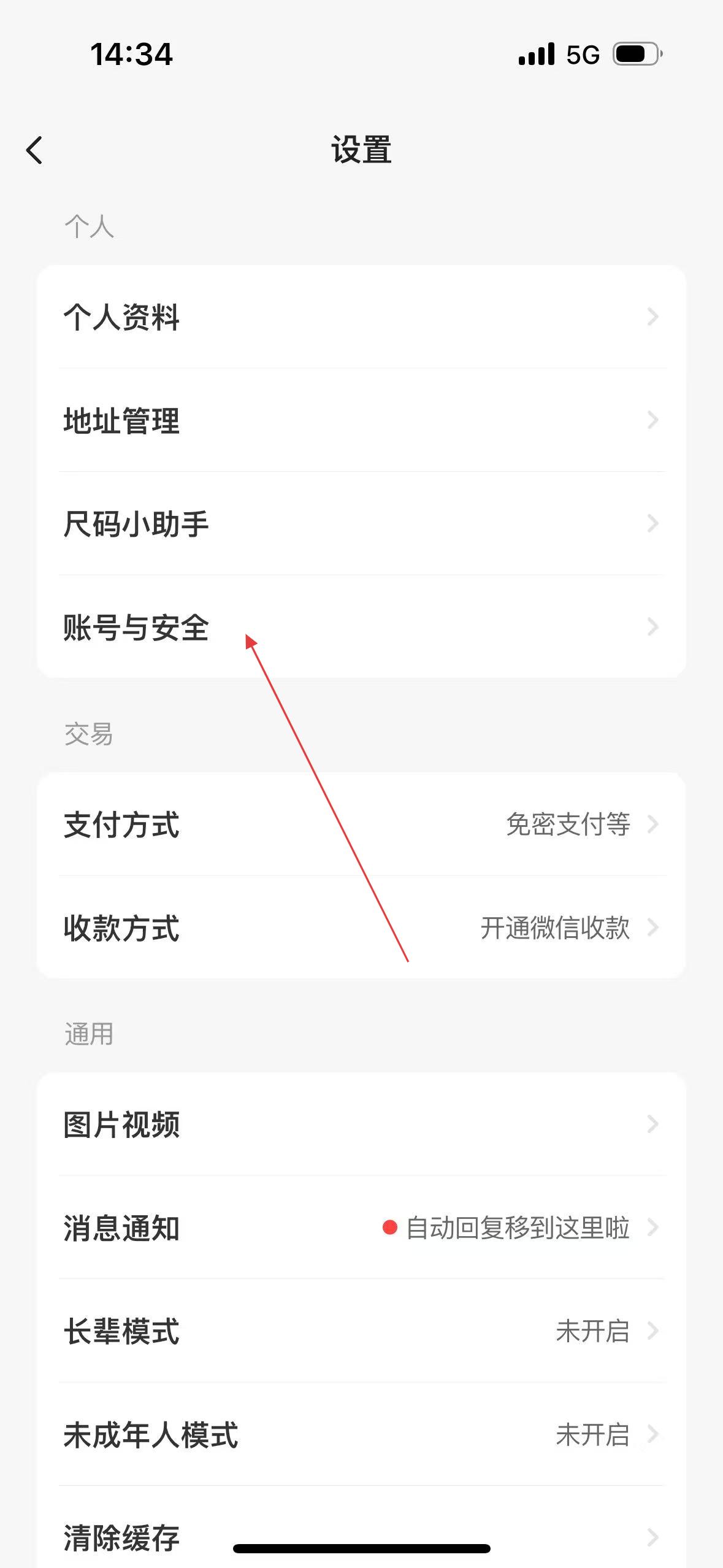The height and width of the screenshot is (1568, 723).
Task: Open 消息通知 settings
Action: tap(361, 1228)
